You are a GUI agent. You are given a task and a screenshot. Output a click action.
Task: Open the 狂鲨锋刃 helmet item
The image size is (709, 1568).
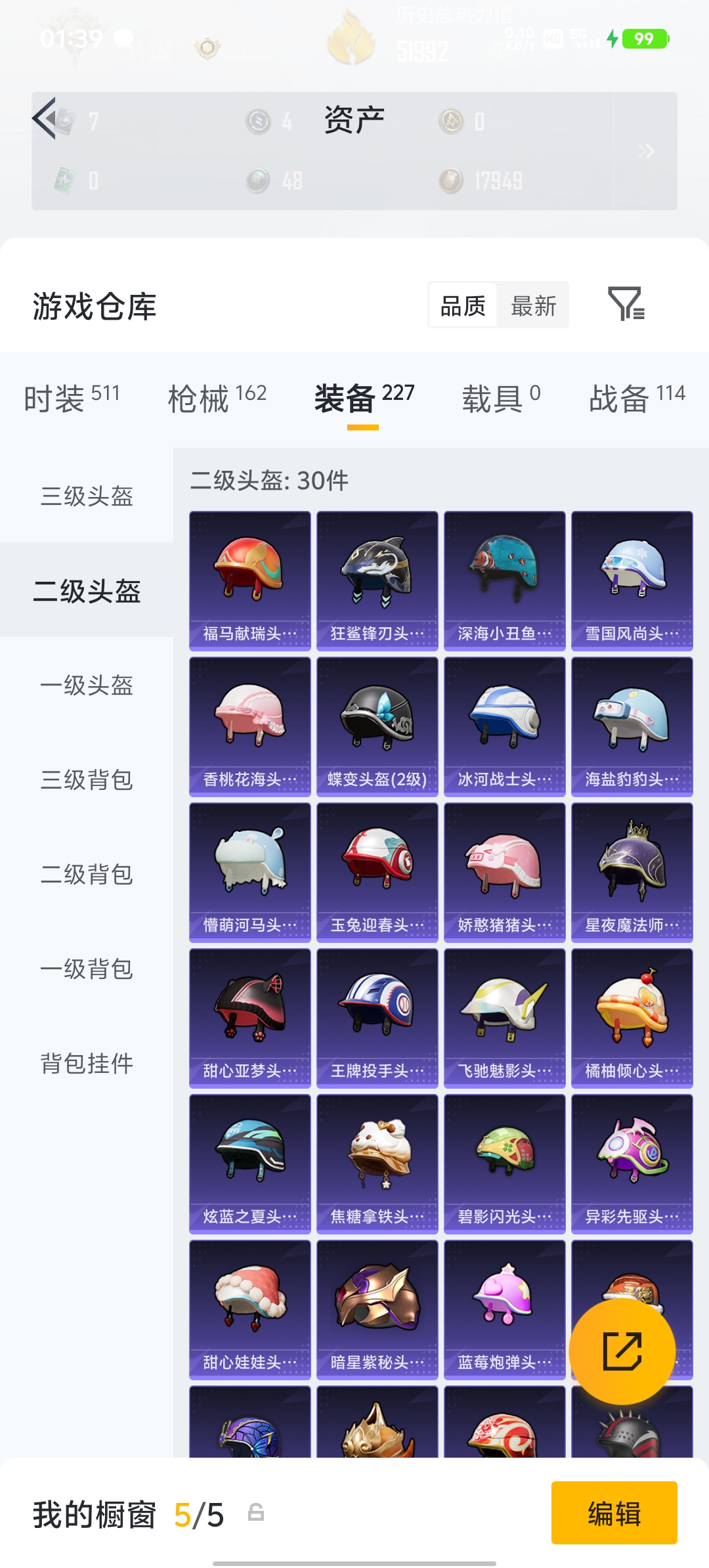tap(377, 580)
